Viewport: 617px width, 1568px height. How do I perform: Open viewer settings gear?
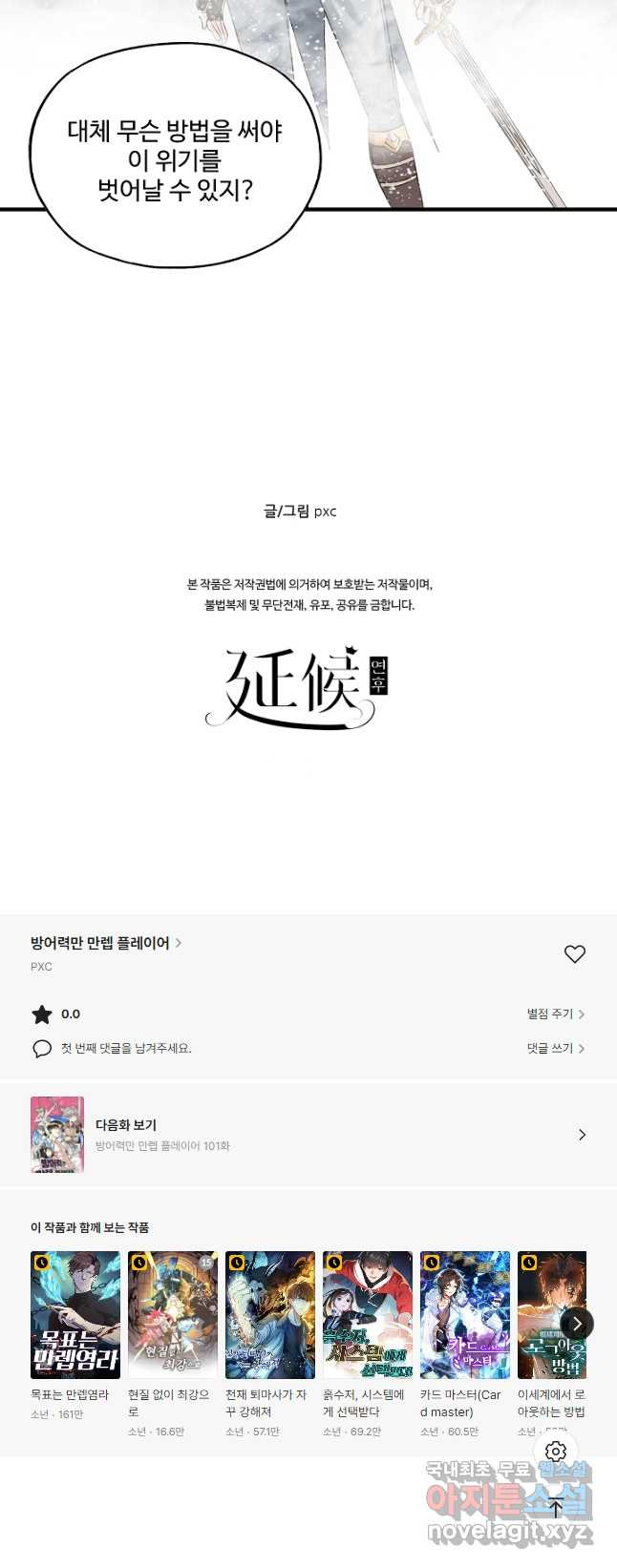click(x=556, y=1452)
